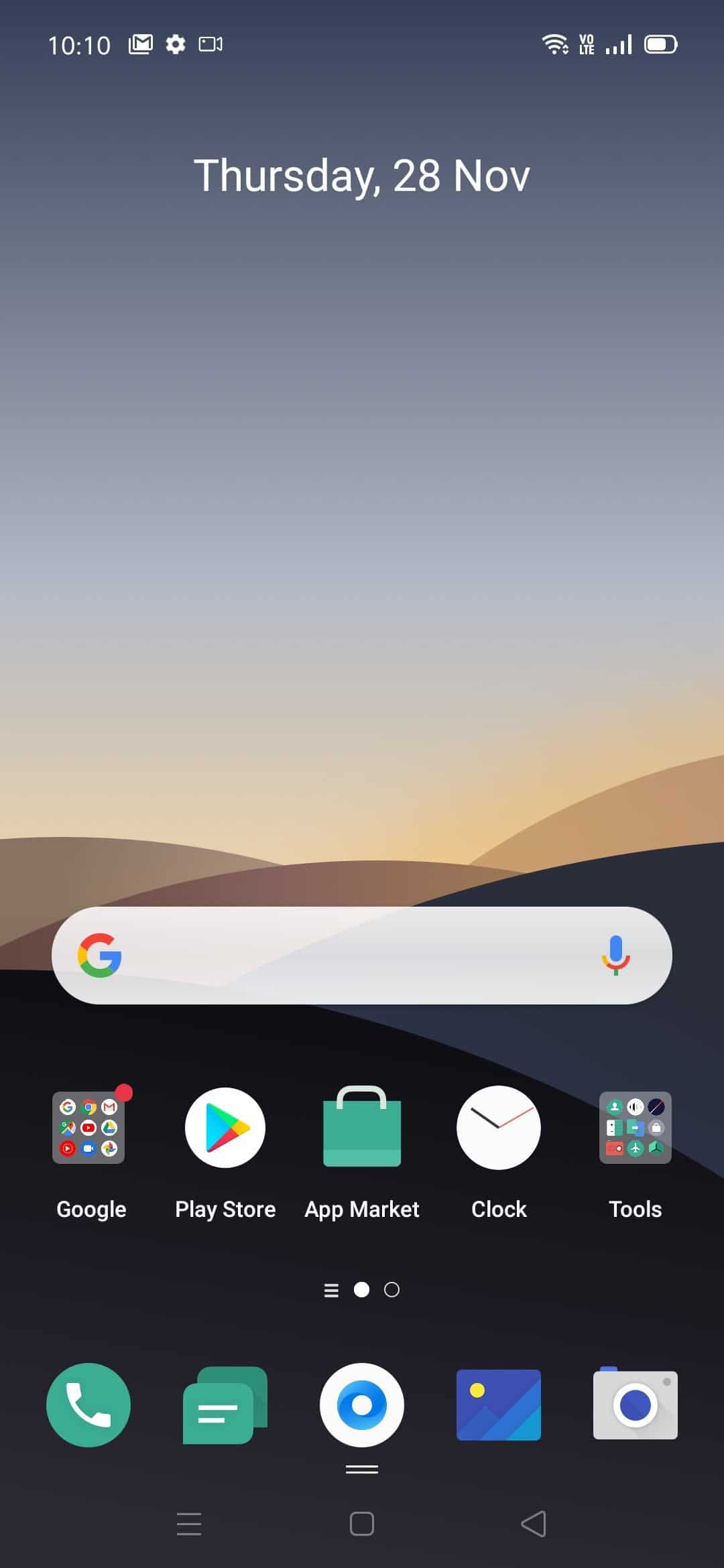
Task: Open the Phone dialer app
Action: (88, 1405)
